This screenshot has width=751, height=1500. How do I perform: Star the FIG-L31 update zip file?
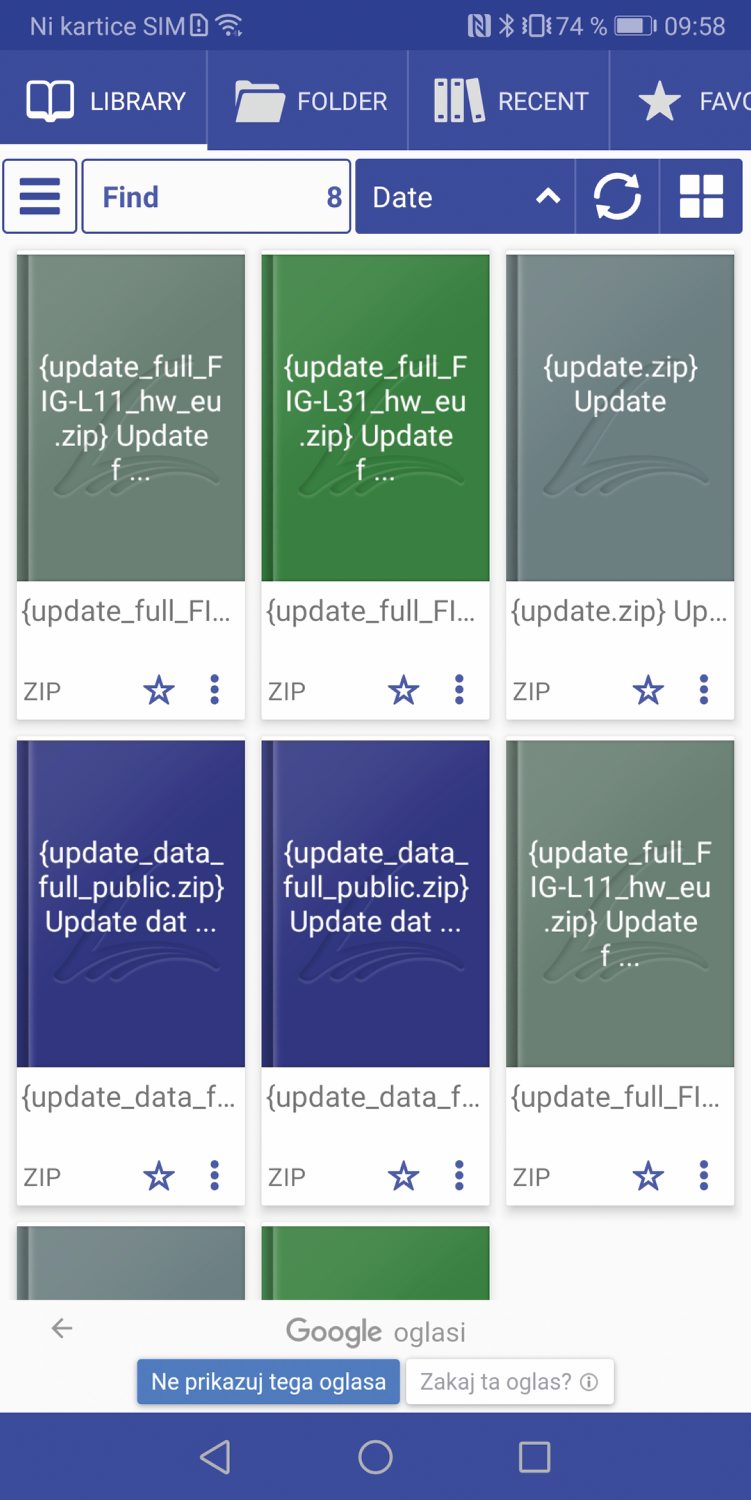pos(403,690)
